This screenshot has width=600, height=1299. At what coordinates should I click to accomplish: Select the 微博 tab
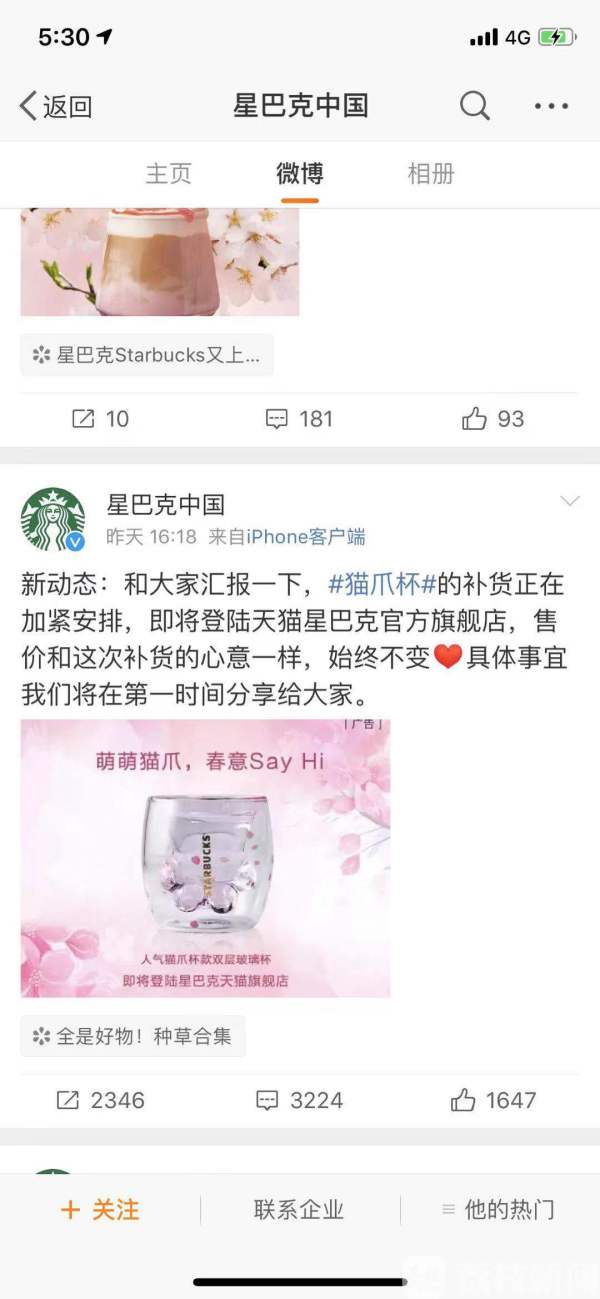299,174
